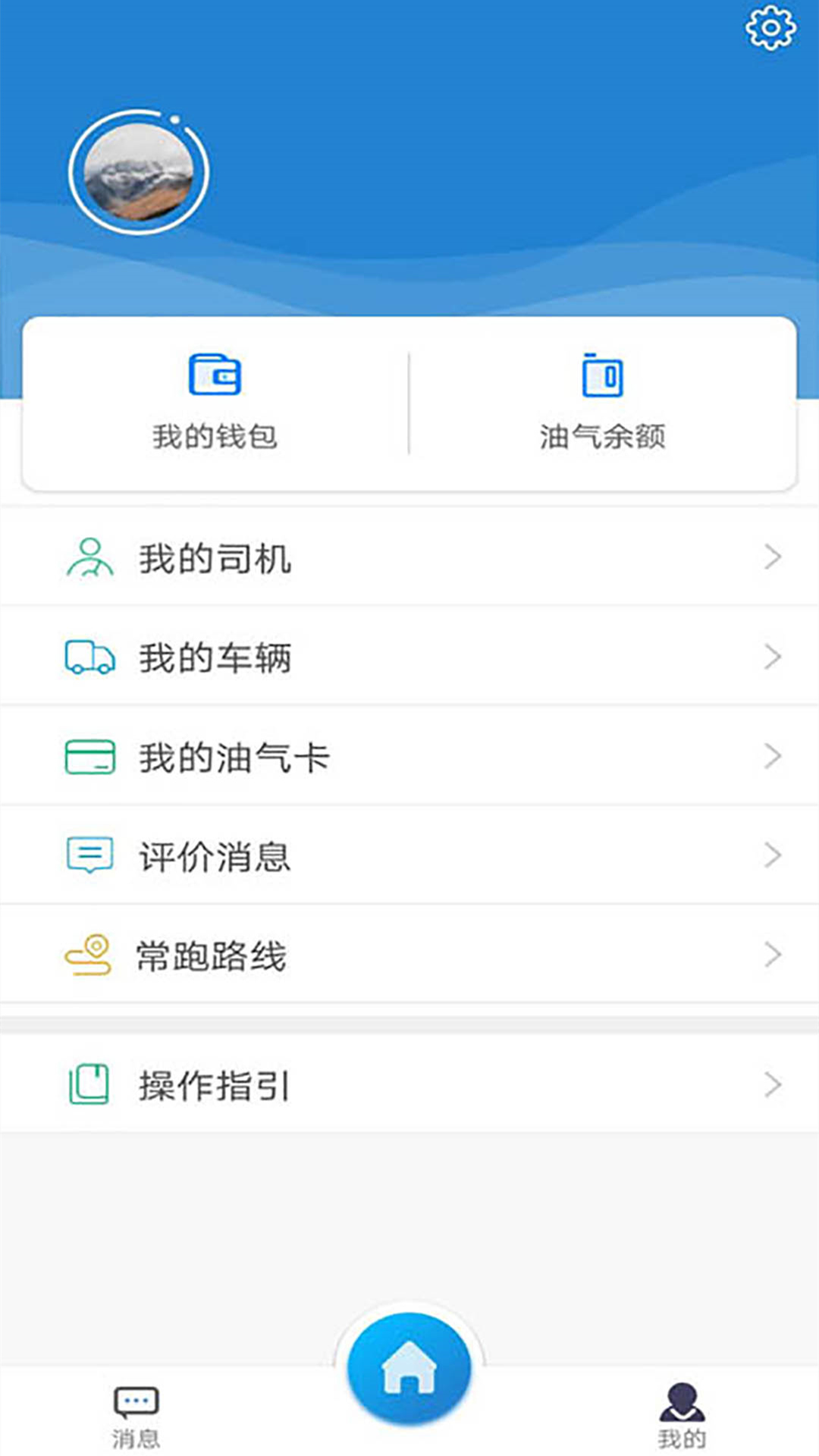The height and width of the screenshot is (1456, 819).
Task: Click the 操作指引 guide book icon
Action: click(x=89, y=1084)
